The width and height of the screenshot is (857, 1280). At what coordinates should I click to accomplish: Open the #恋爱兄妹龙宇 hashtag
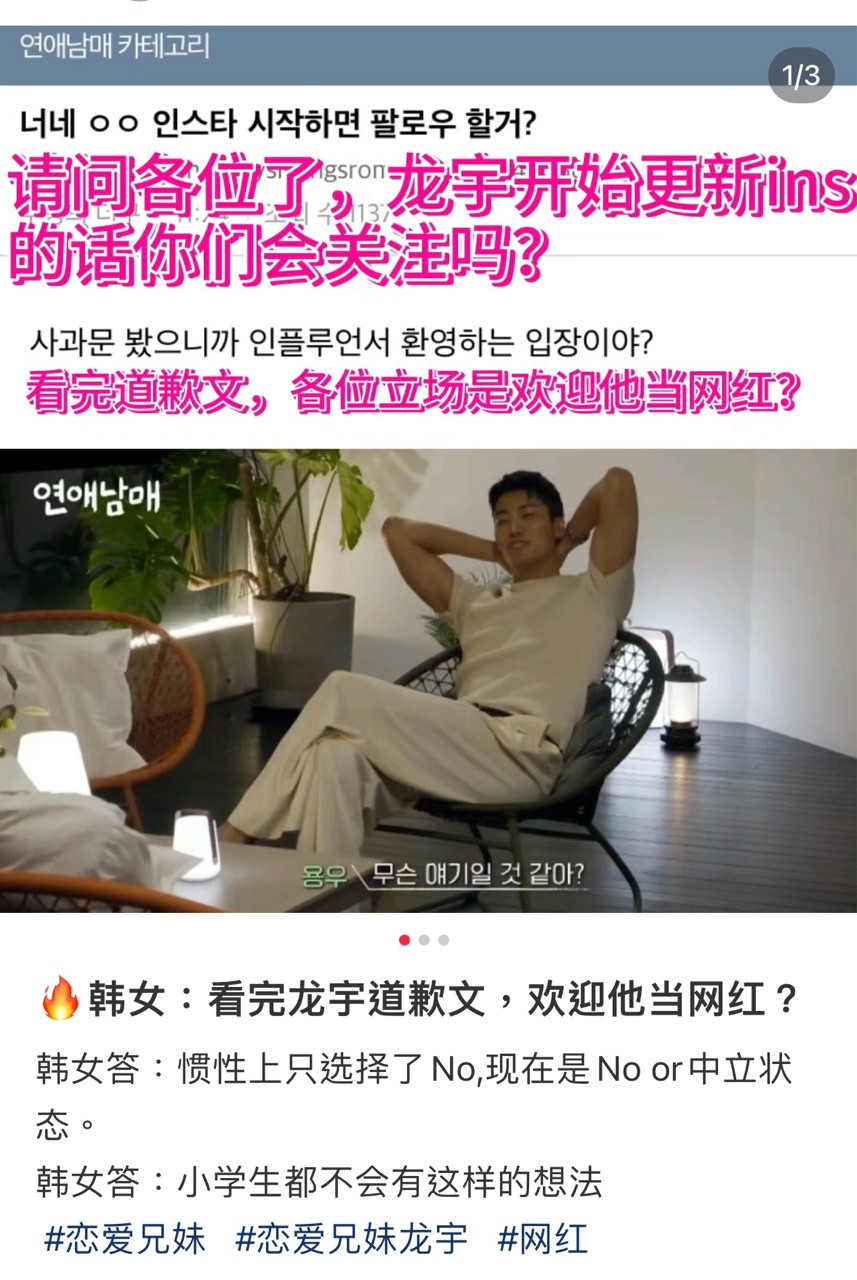click(351, 1239)
